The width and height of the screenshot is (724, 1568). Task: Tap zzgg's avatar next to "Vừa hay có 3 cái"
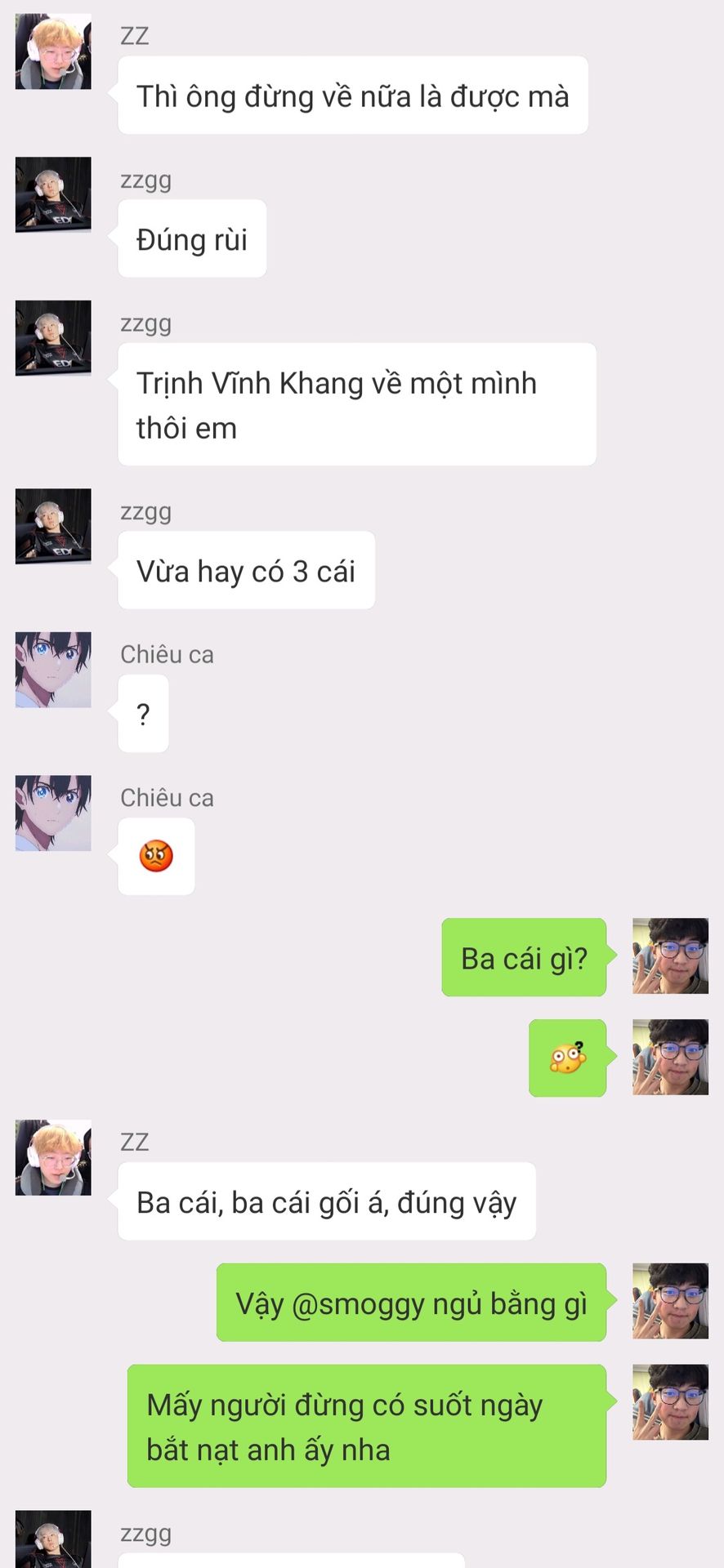[x=53, y=526]
